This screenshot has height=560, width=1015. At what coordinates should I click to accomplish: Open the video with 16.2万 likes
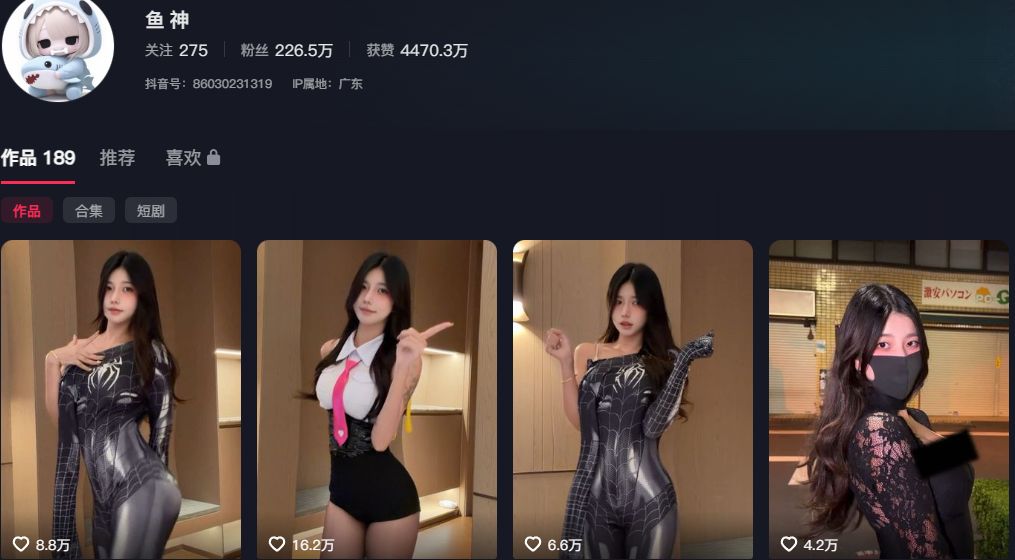pos(377,400)
